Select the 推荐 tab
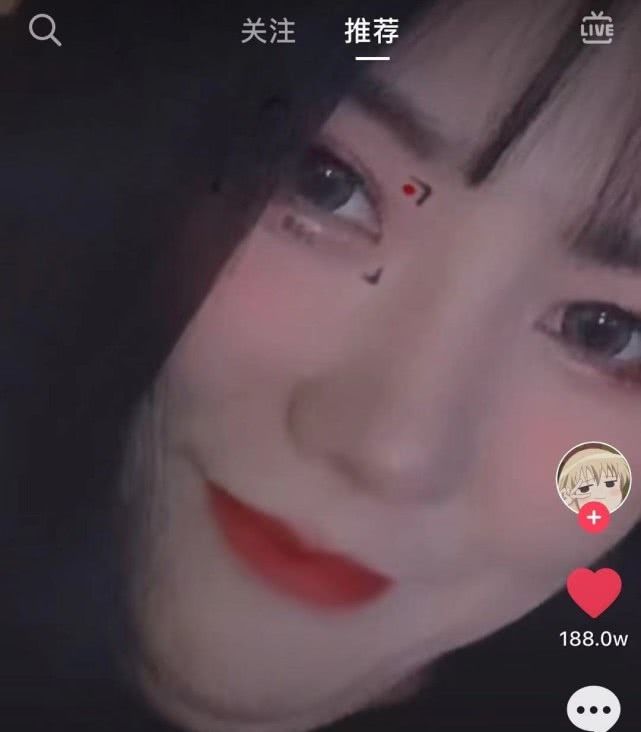This screenshot has width=641, height=732. [x=371, y=31]
